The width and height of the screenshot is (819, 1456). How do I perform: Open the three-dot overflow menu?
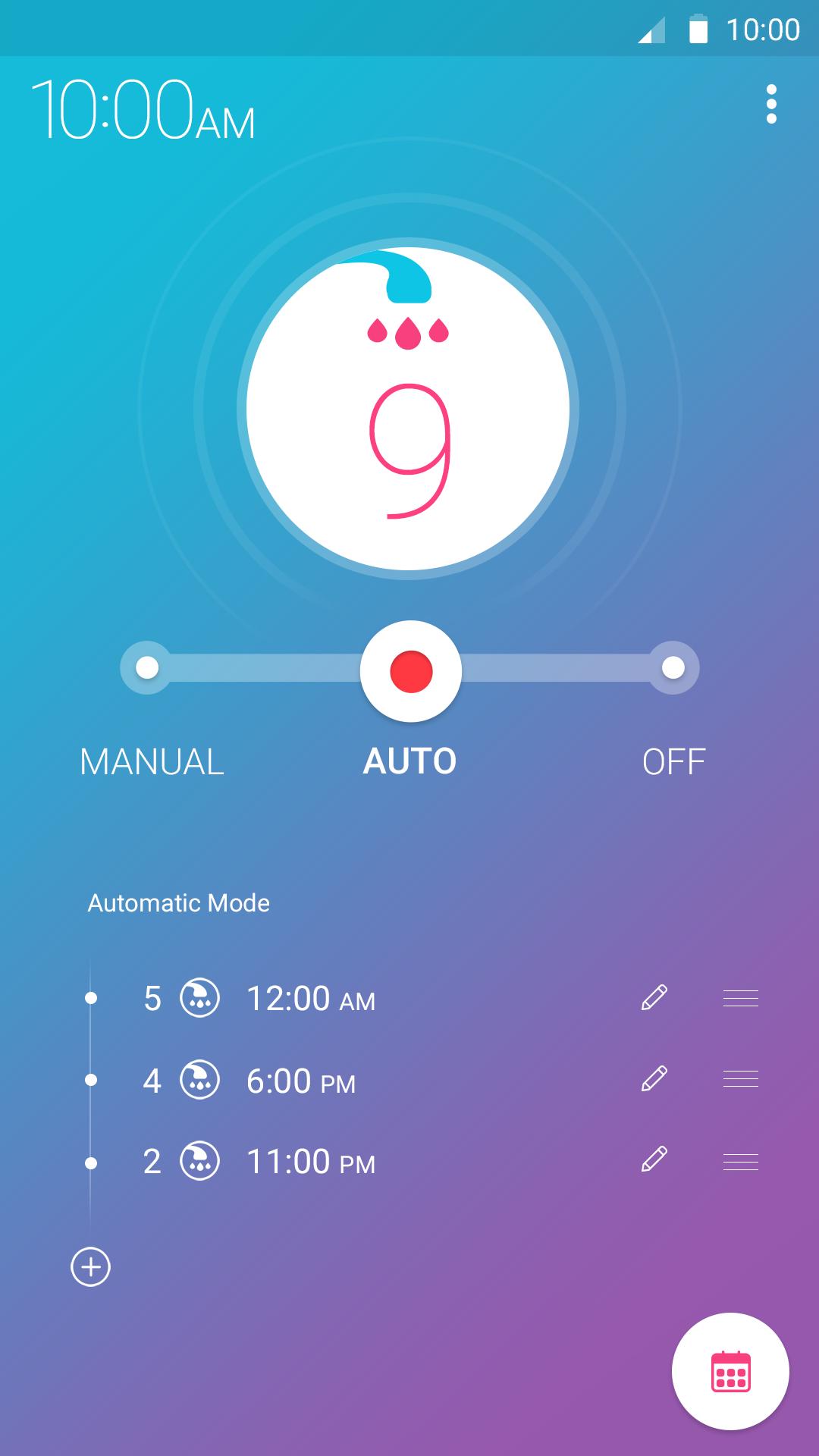[771, 104]
